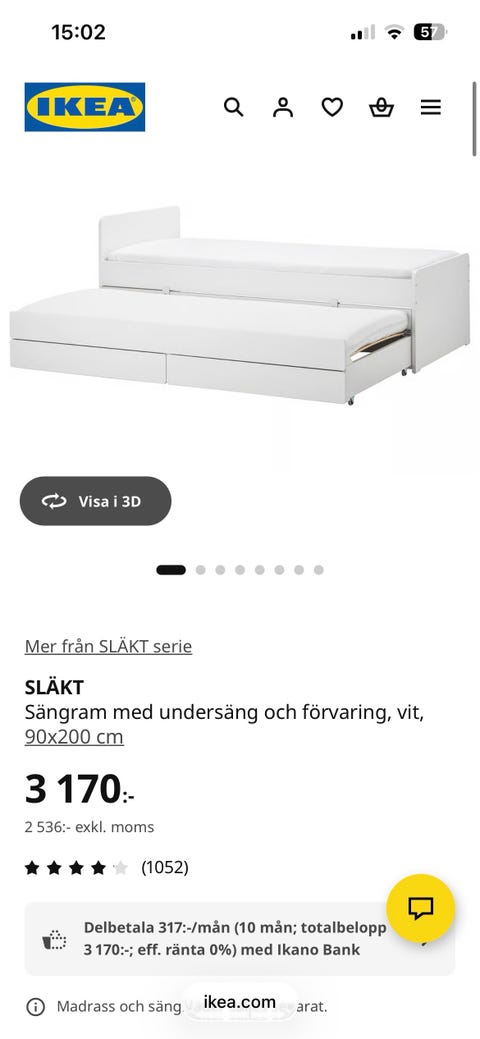
Task: Open the Mer från SLÄKT serie link
Action: (108, 646)
